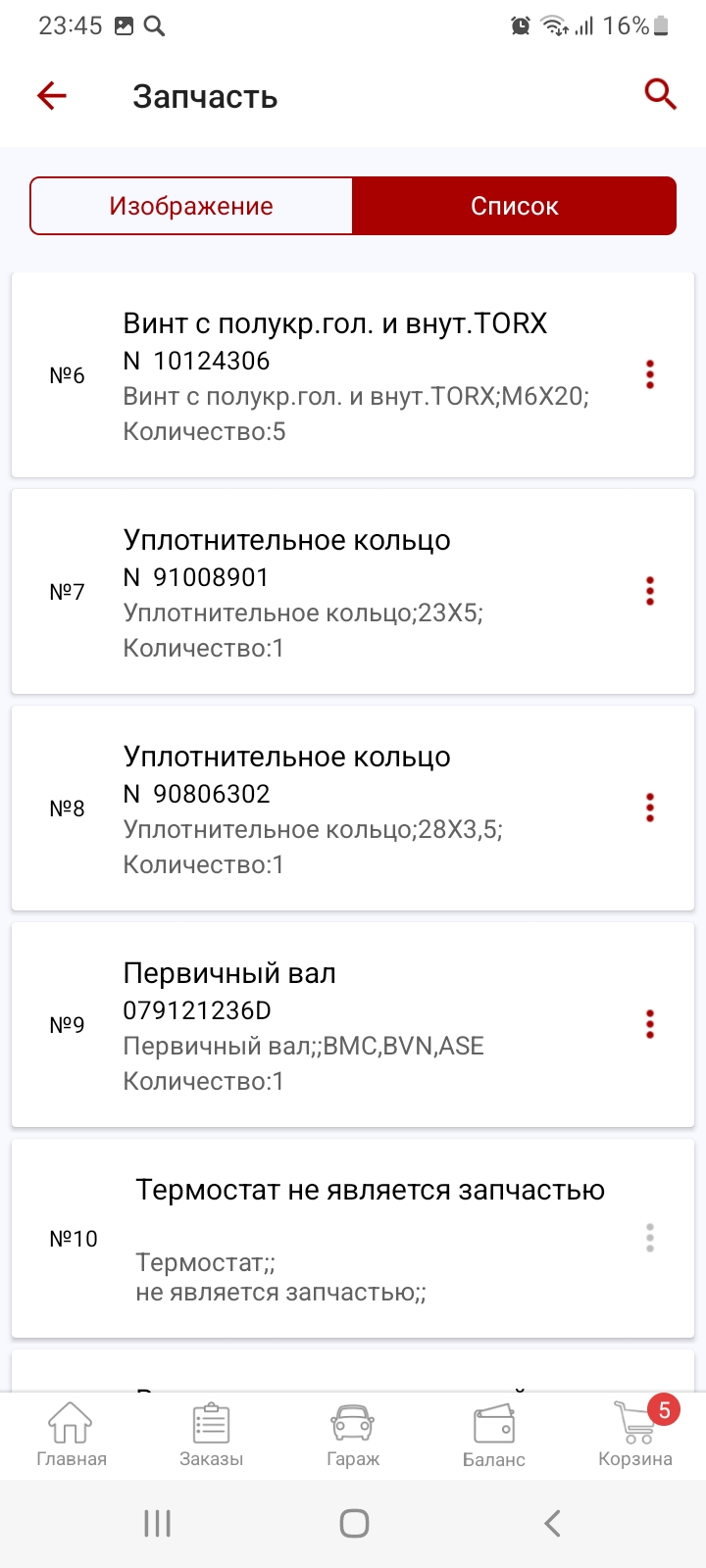The image size is (706, 1568).
Task: Switch to the Изображение tab
Action: point(191,206)
